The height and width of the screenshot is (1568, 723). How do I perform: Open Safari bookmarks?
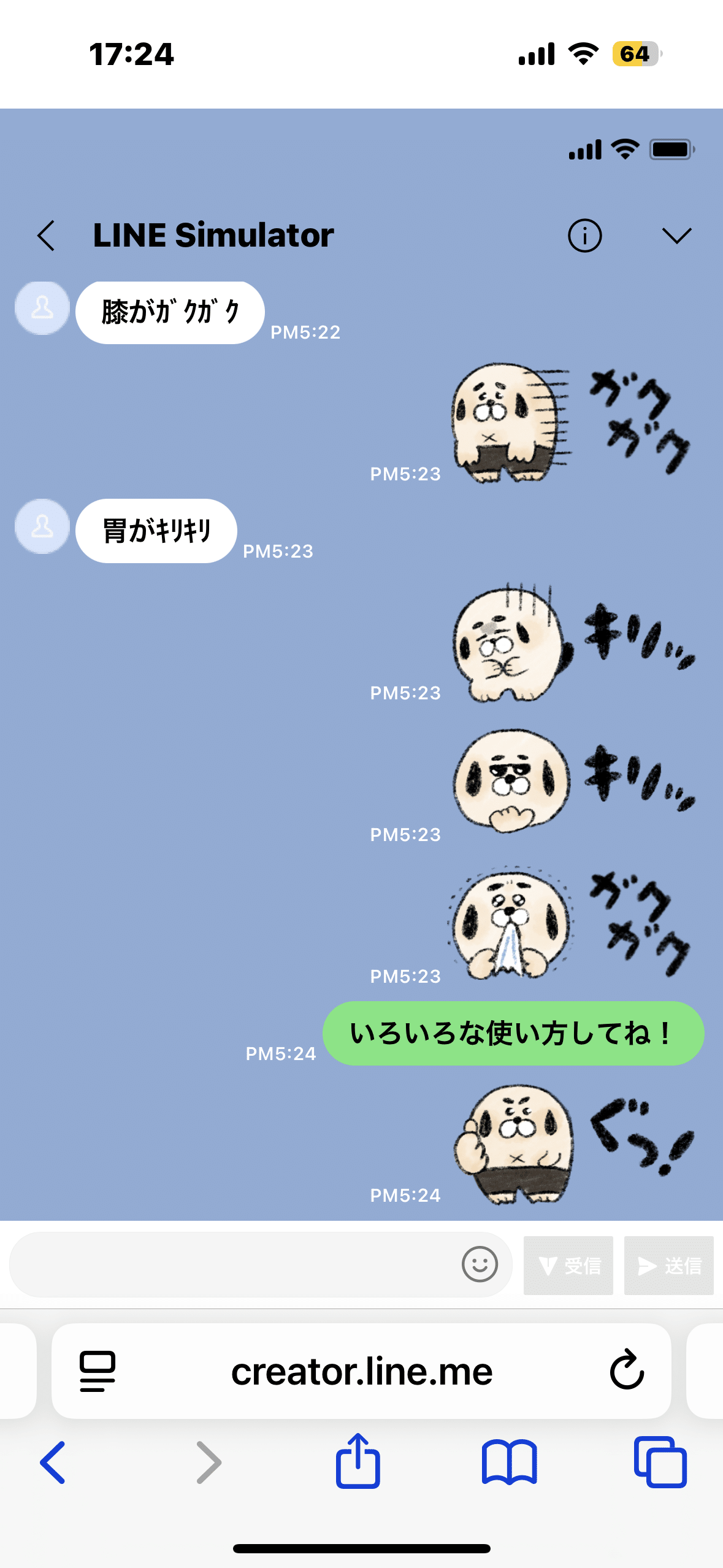click(509, 1462)
